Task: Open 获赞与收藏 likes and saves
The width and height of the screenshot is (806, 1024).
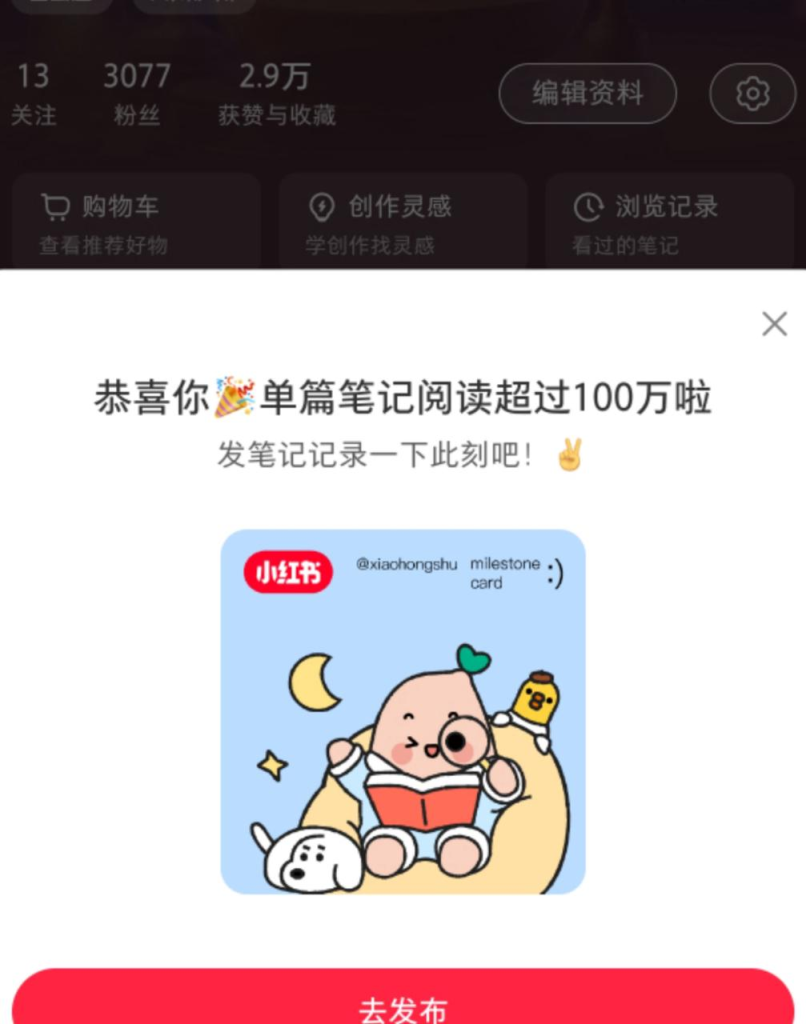Action: click(276, 94)
